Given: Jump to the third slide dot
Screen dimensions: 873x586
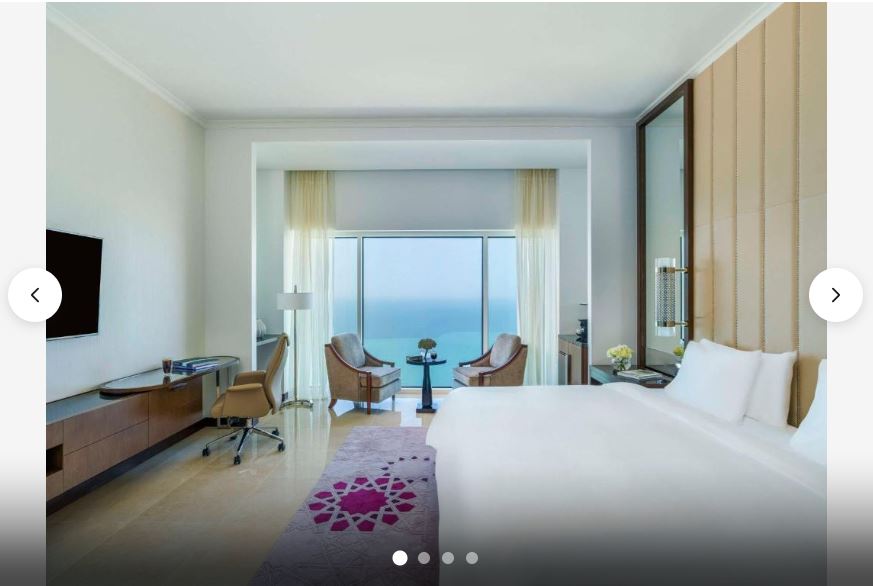Looking at the screenshot, I should pyautogui.click(x=448, y=558).
